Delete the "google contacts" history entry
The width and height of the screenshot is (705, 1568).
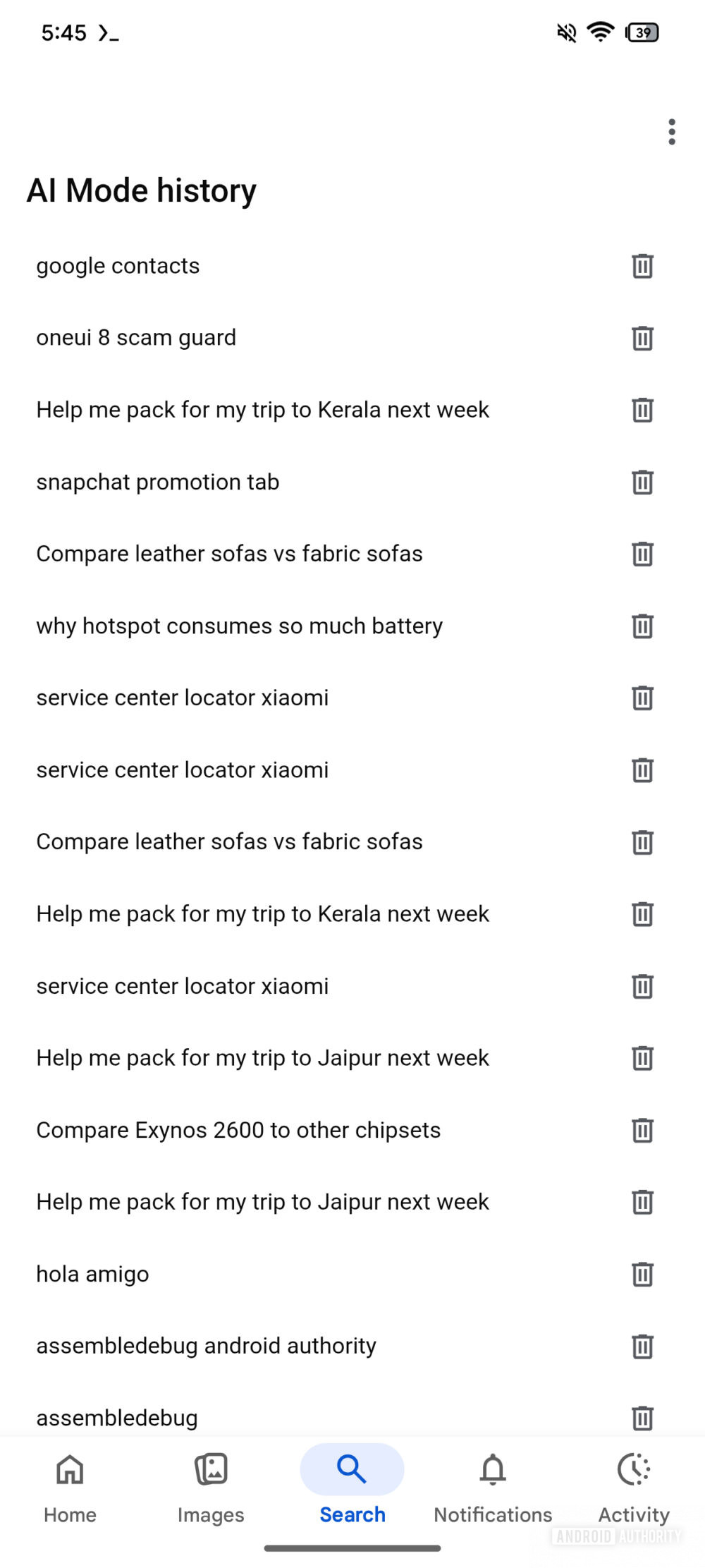click(642, 266)
